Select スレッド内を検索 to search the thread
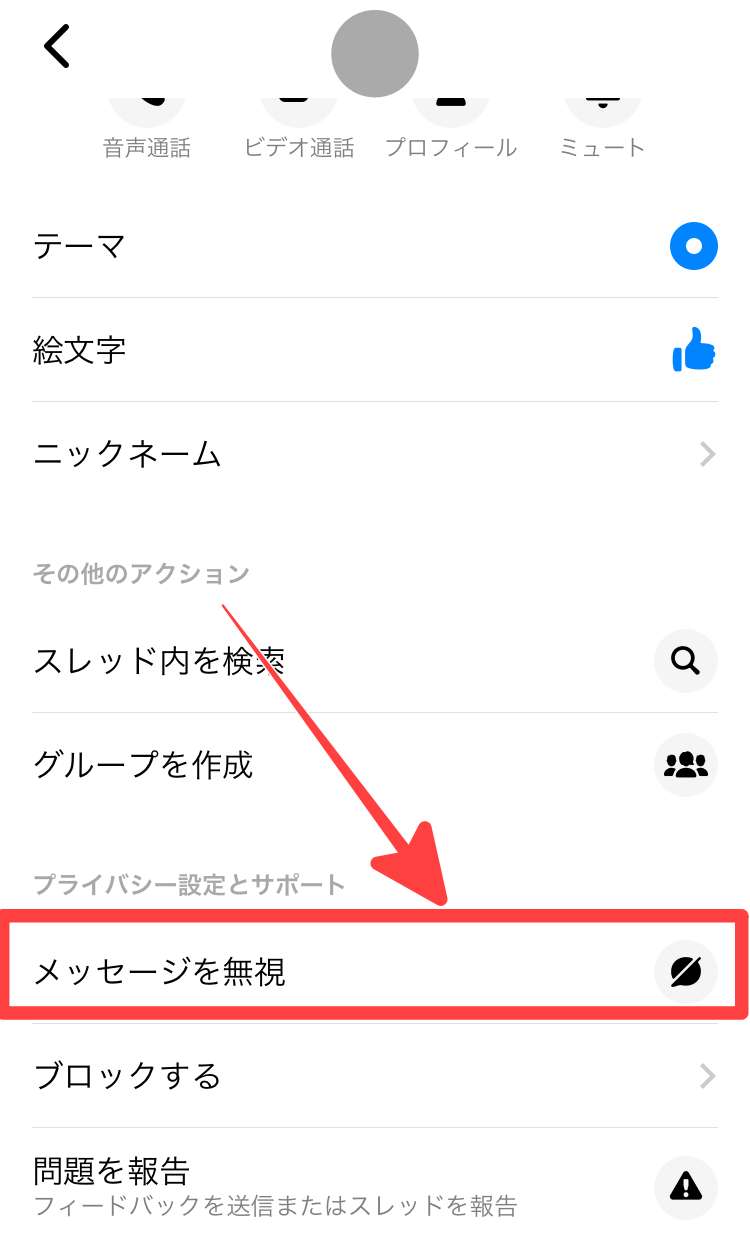 [x=375, y=661]
